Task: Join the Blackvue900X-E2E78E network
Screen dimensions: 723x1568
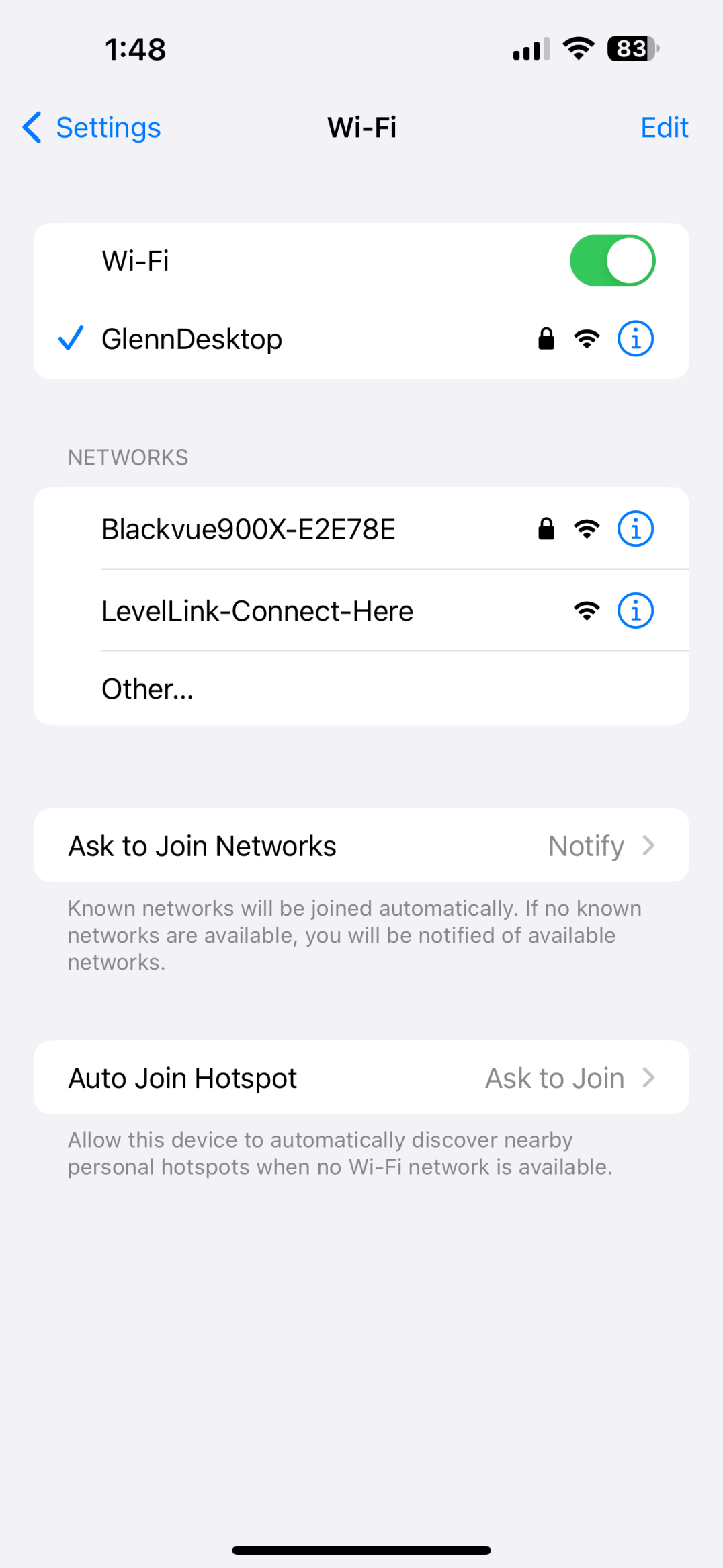Action: click(x=361, y=528)
